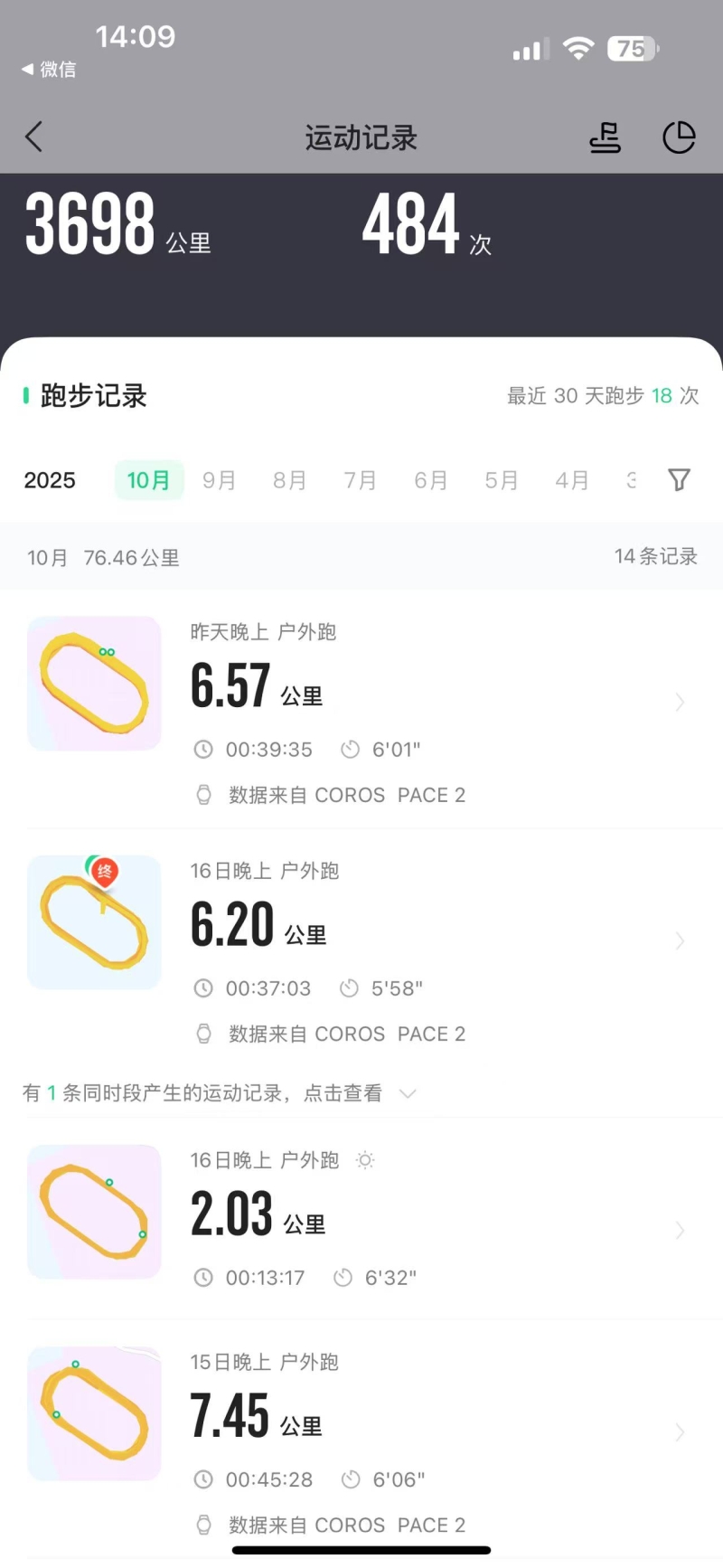Return to 微信 via status bar link

[x=50, y=70]
